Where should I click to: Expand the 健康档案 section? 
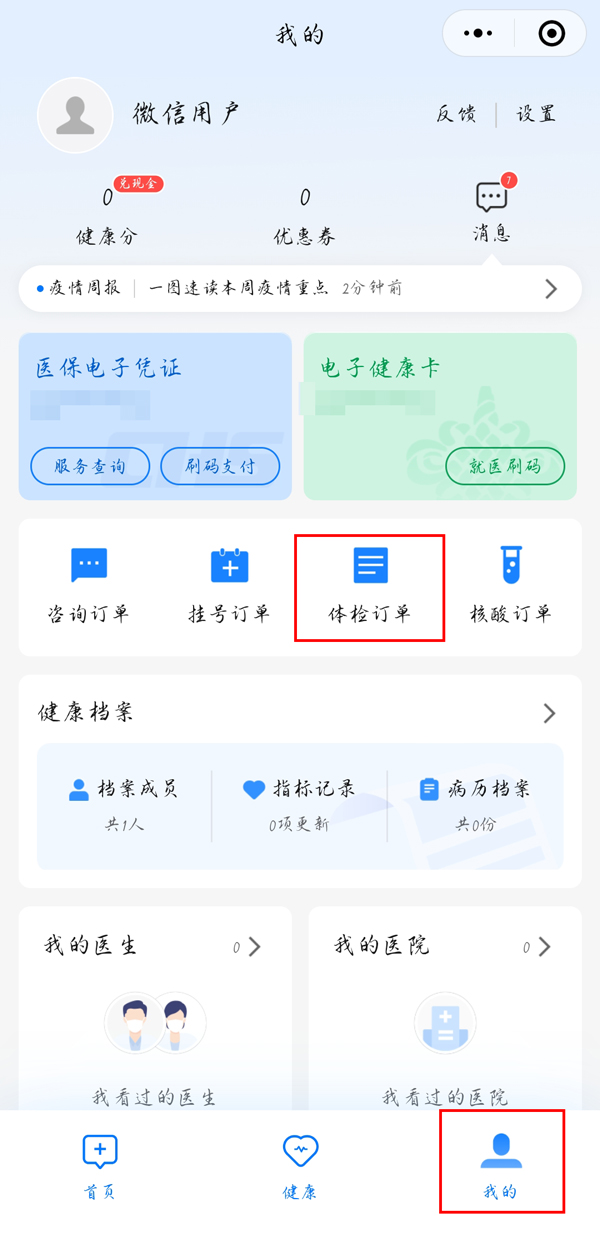coord(549,713)
